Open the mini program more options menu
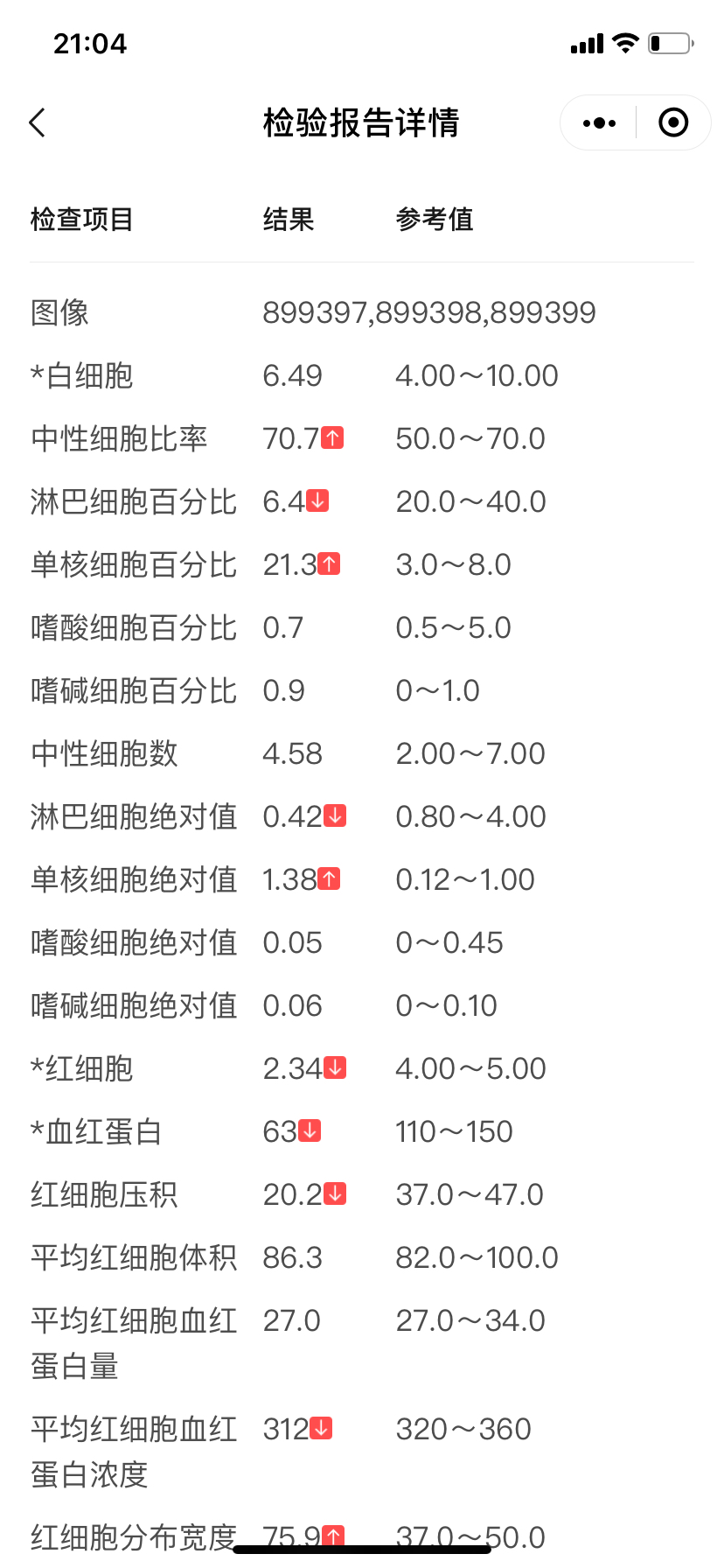Viewport: 724px width, 1568px height. click(x=599, y=122)
